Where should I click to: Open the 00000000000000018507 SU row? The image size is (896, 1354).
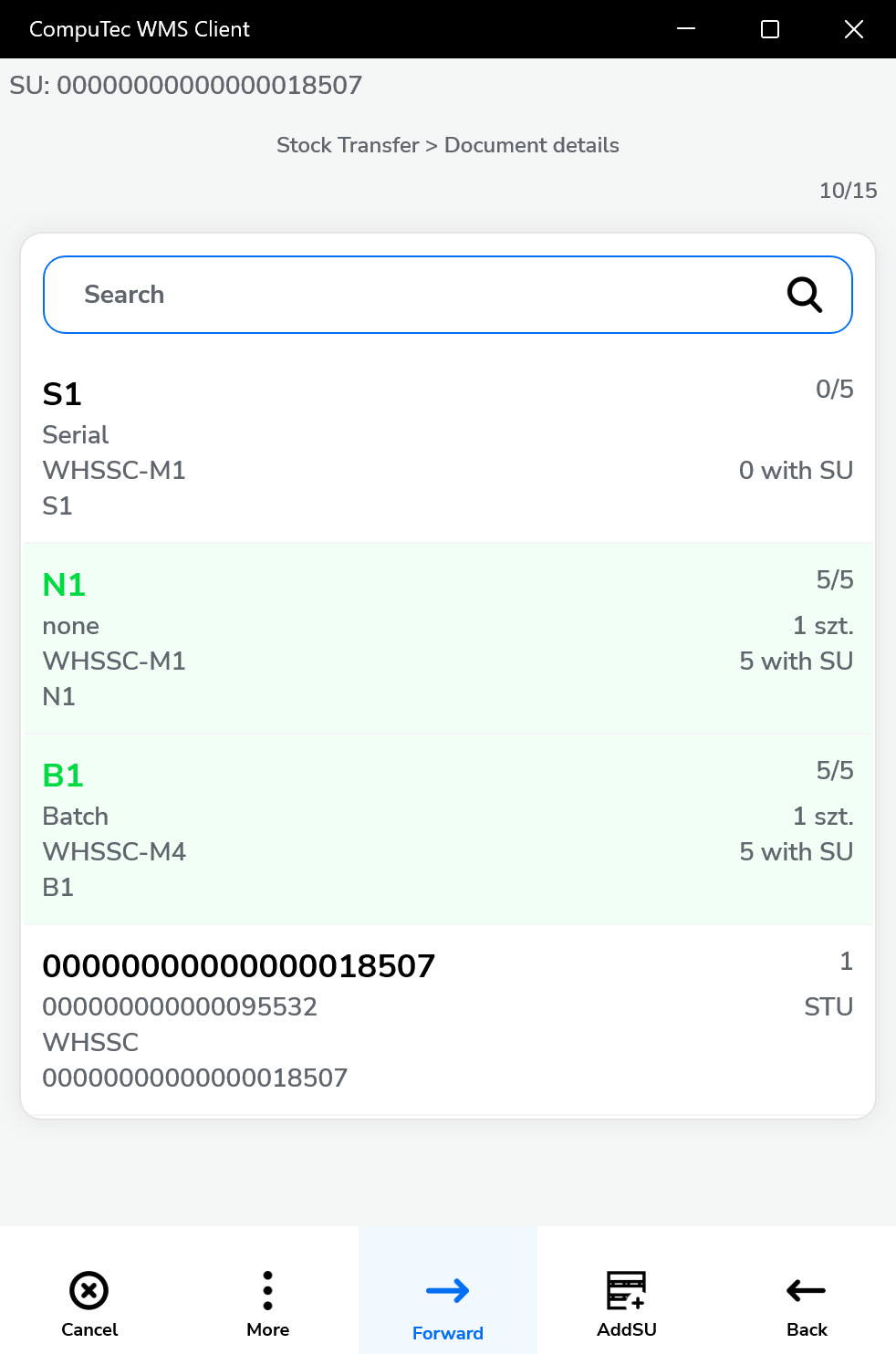click(447, 1019)
